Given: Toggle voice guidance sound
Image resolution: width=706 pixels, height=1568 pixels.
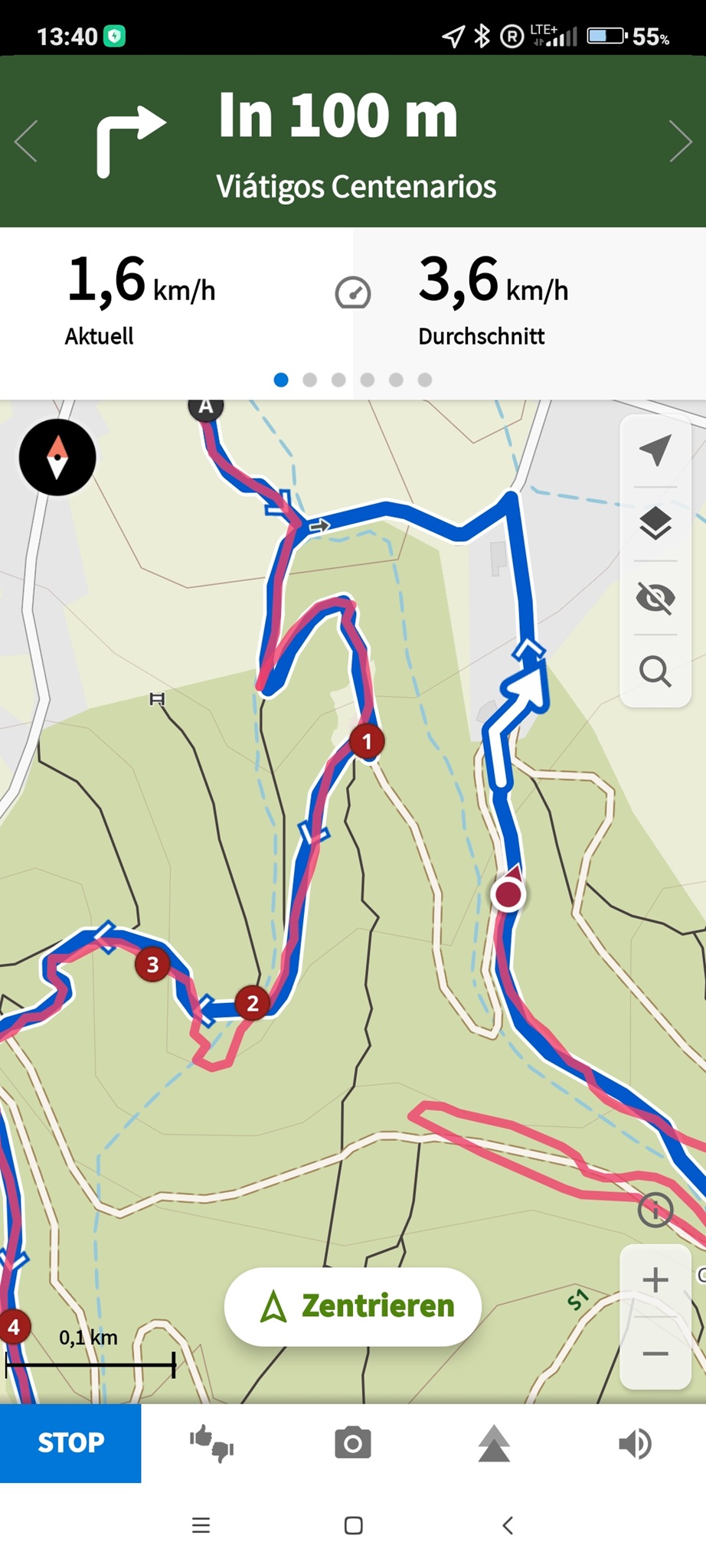Looking at the screenshot, I should [x=635, y=1443].
